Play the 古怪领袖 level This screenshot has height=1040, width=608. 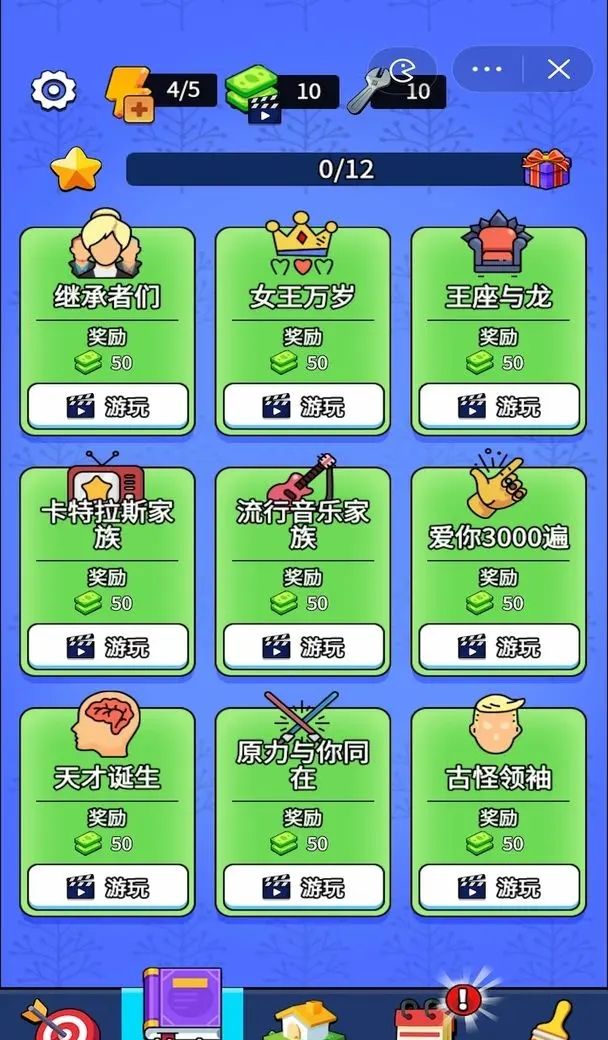(x=499, y=887)
